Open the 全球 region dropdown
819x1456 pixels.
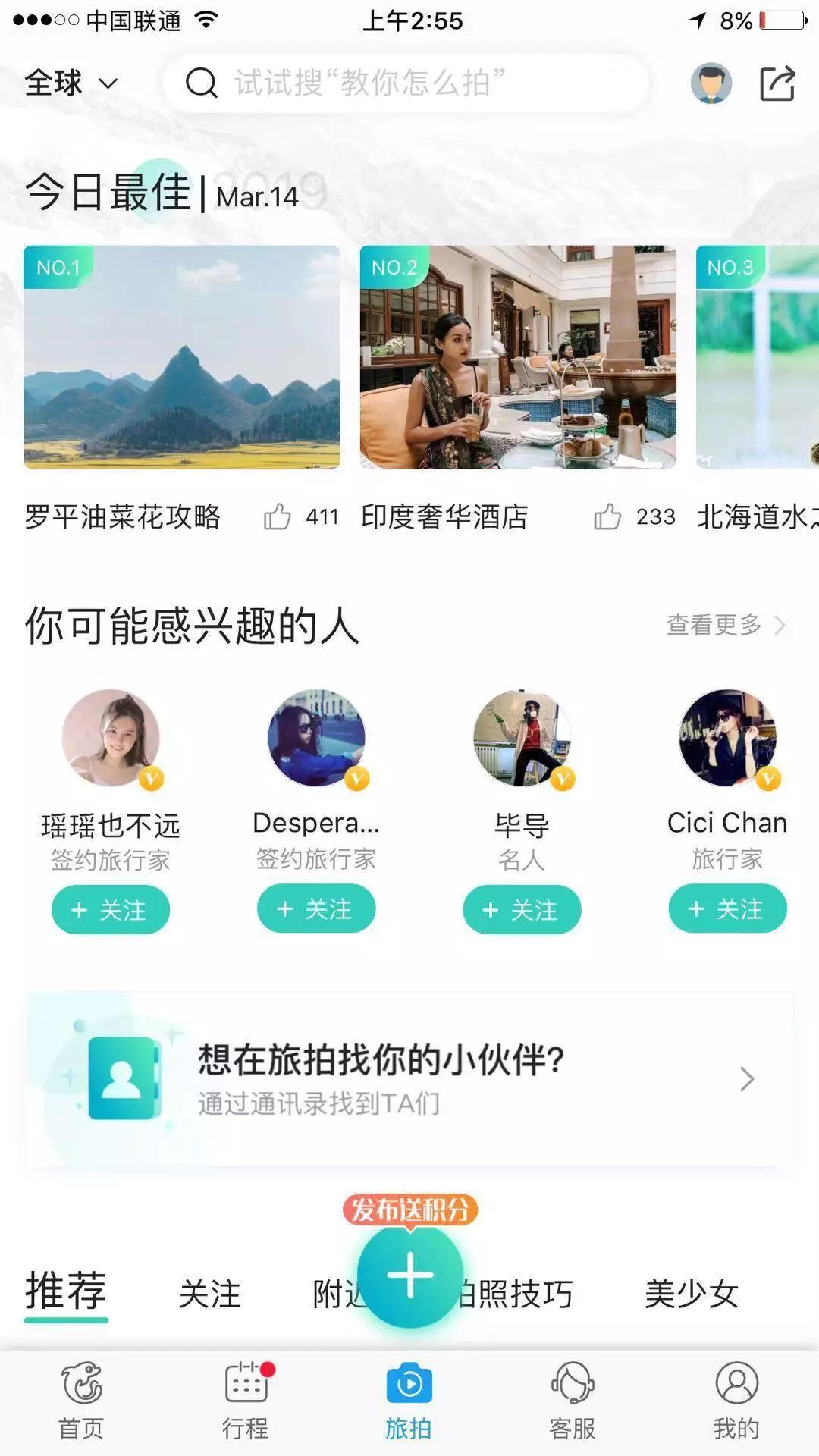(x=71, y=83)
